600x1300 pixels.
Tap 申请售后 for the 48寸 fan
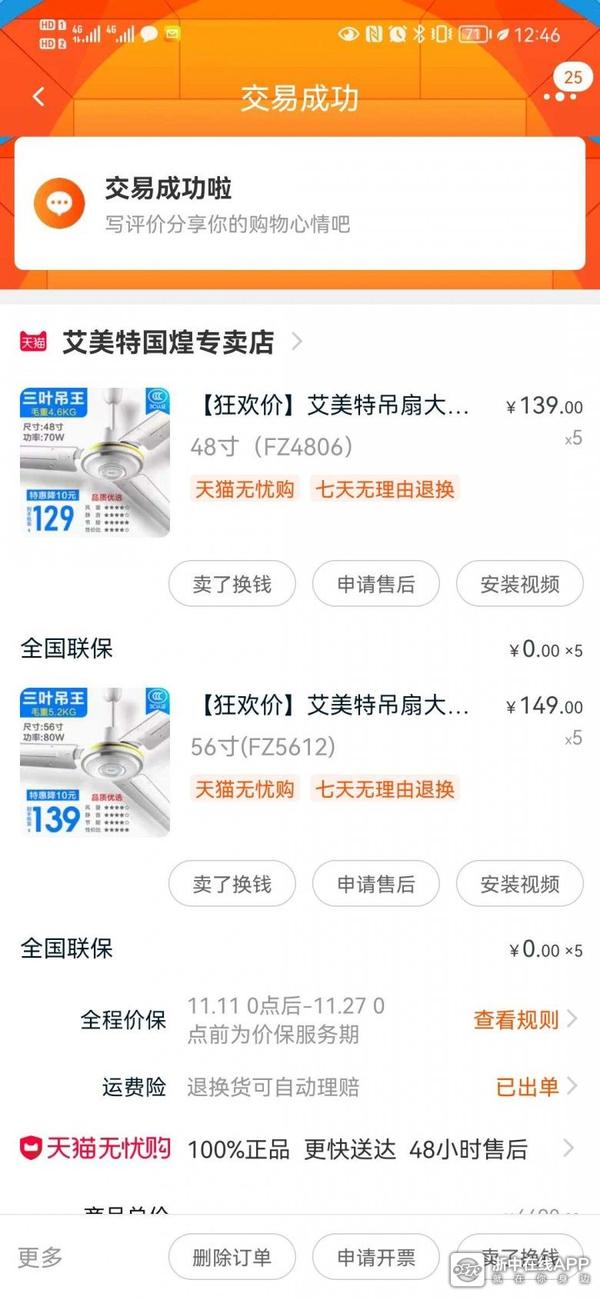coord(376,584)
